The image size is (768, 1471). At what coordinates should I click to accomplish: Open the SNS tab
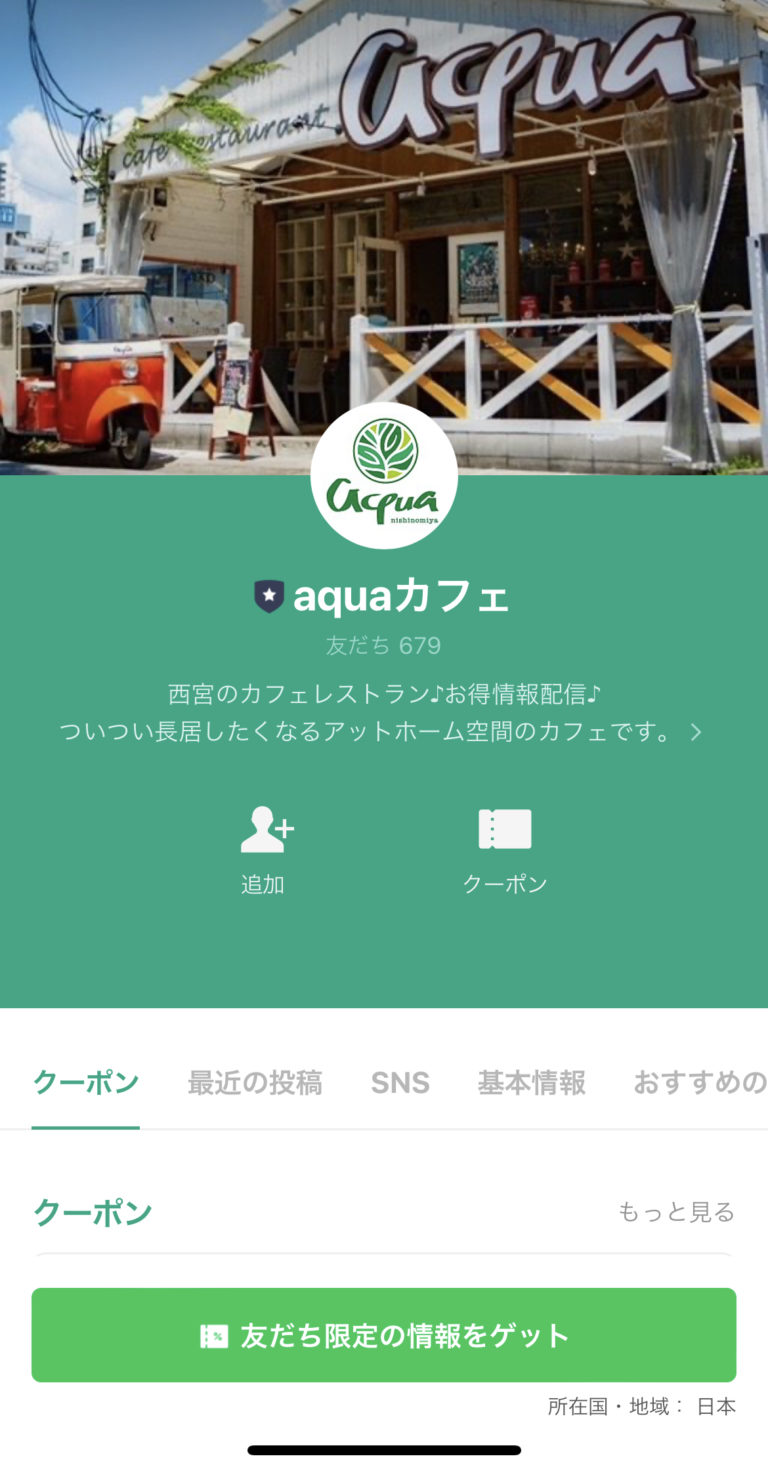tap(399, 1084)
